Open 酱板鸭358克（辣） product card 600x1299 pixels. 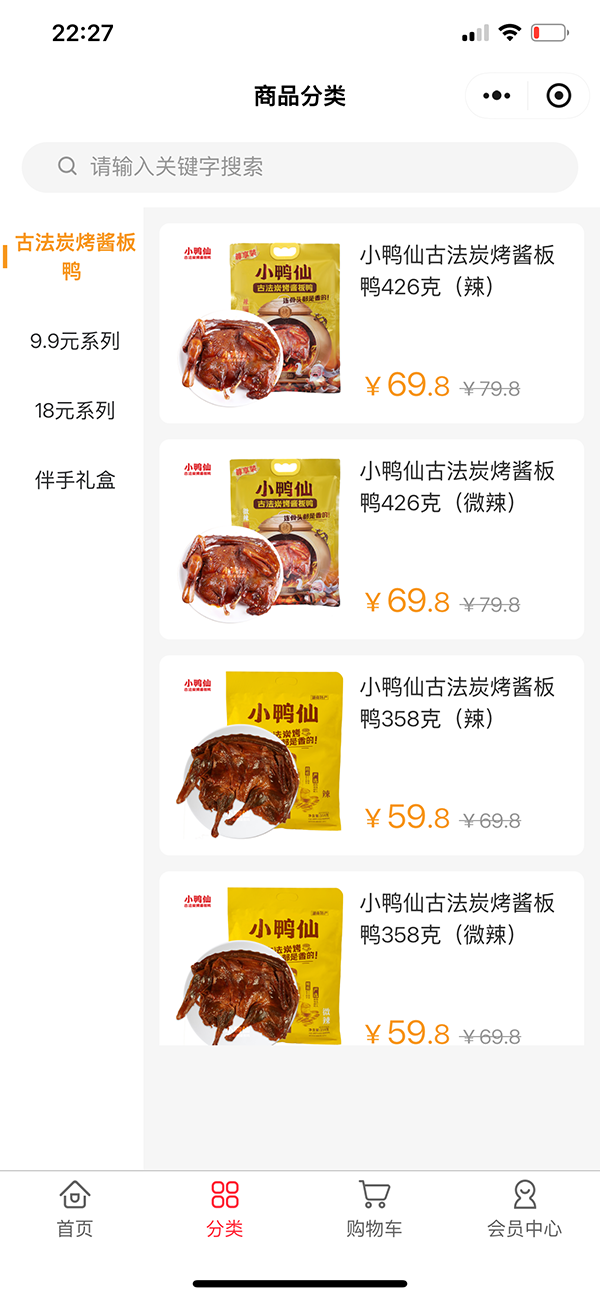(371, 755)
